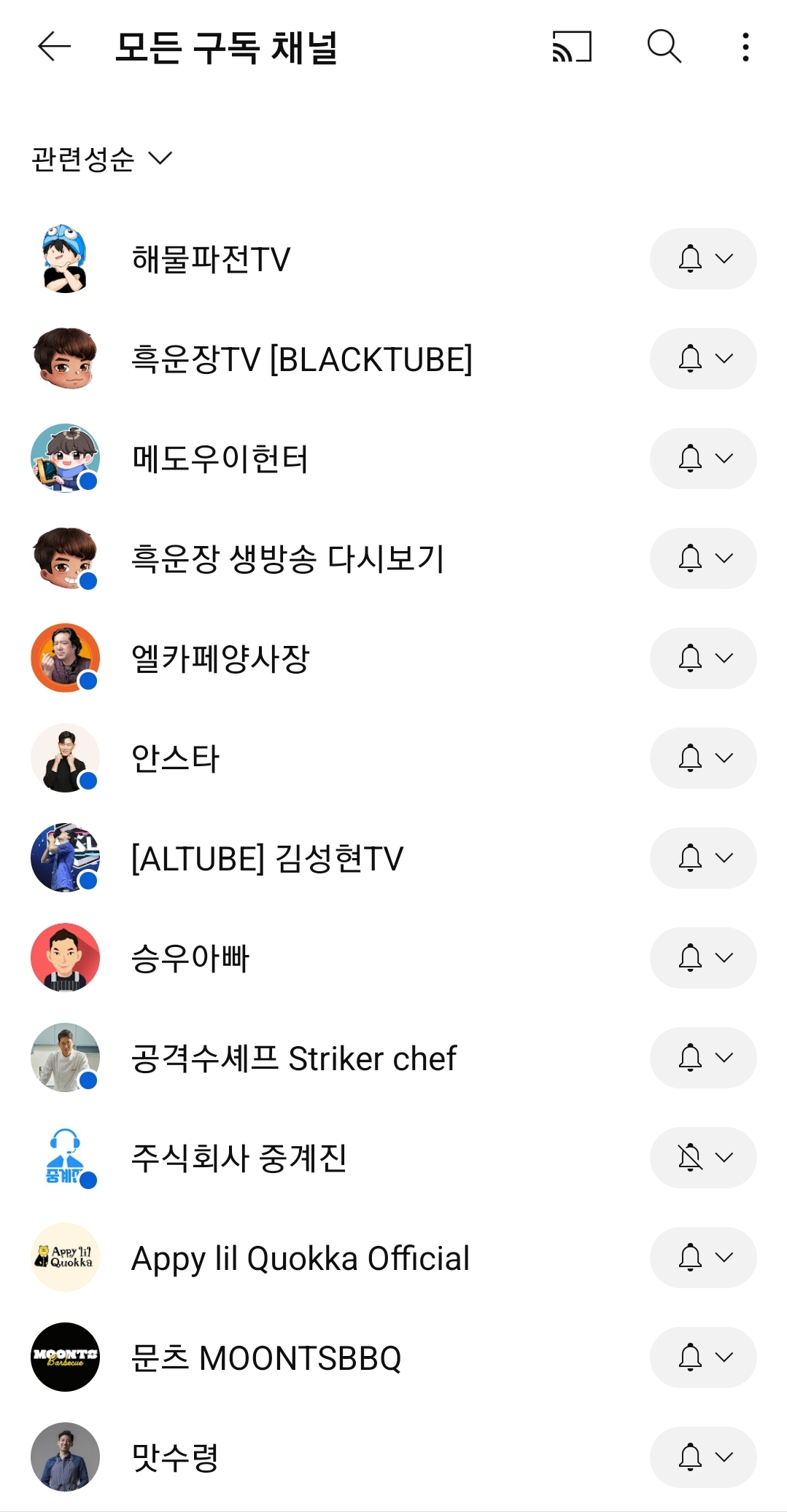Open notification bell menu for 안스타
The height and width of the screenshot is (1512, 787).
pos(703,758)
